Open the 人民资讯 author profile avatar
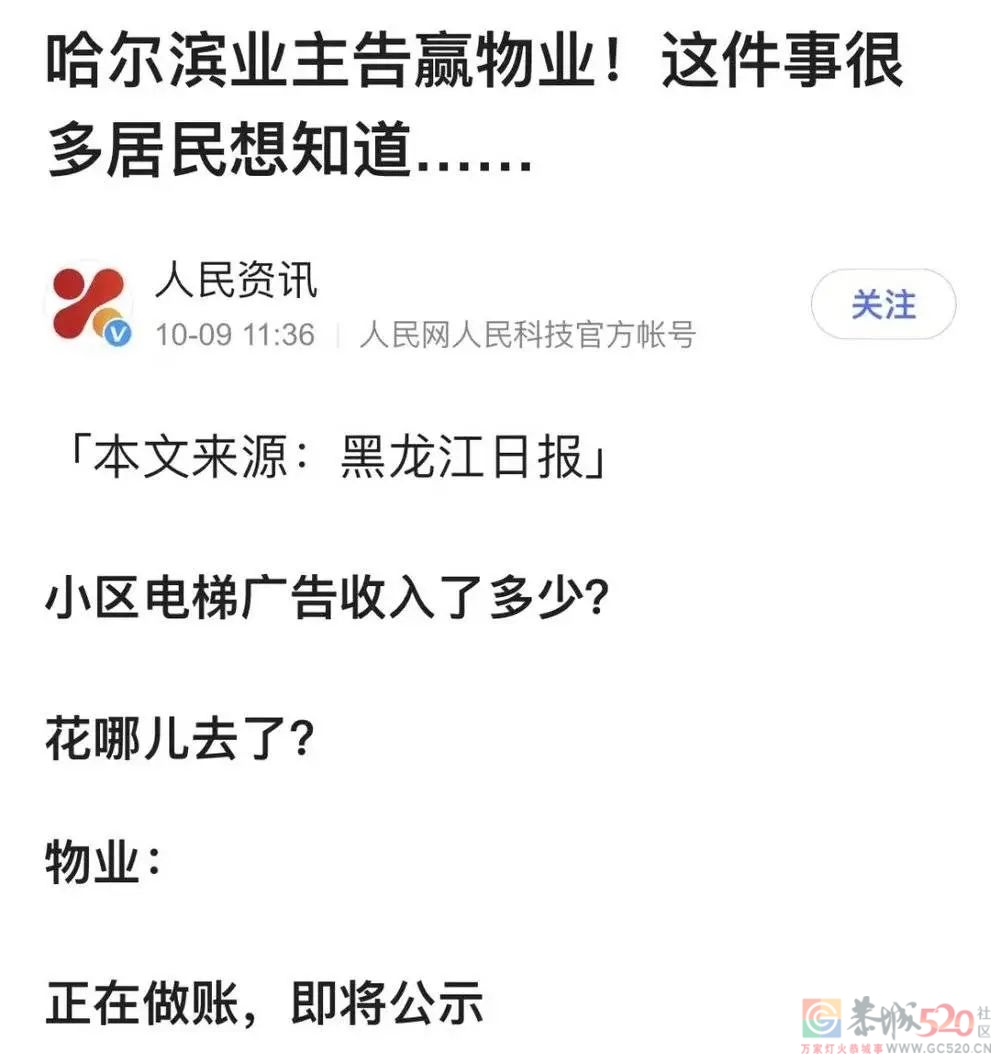The height and width of the screenshot is (1061, 1000). coord(90,305)
